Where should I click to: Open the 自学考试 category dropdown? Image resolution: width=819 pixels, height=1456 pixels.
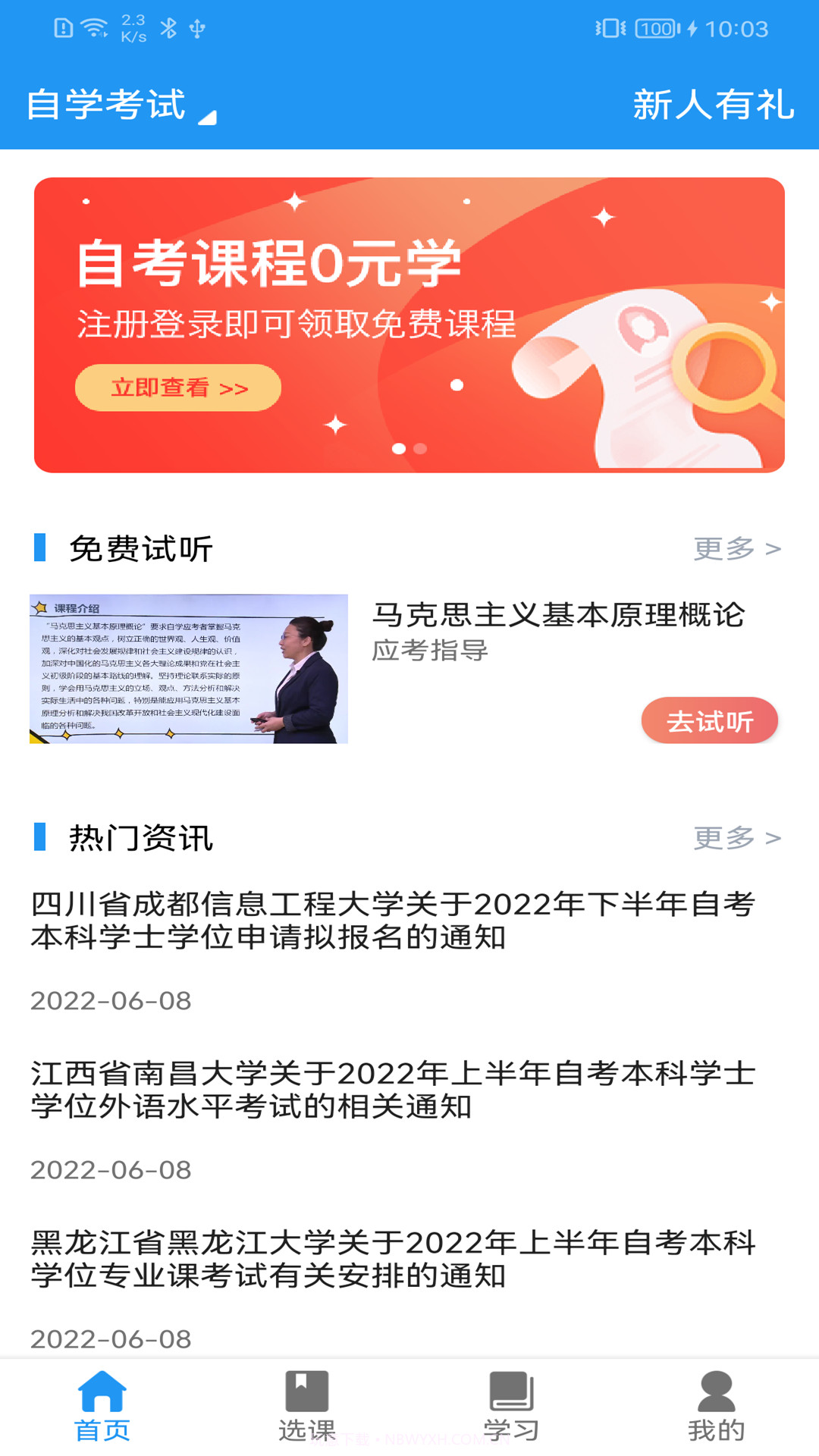[x=121, y=105]
